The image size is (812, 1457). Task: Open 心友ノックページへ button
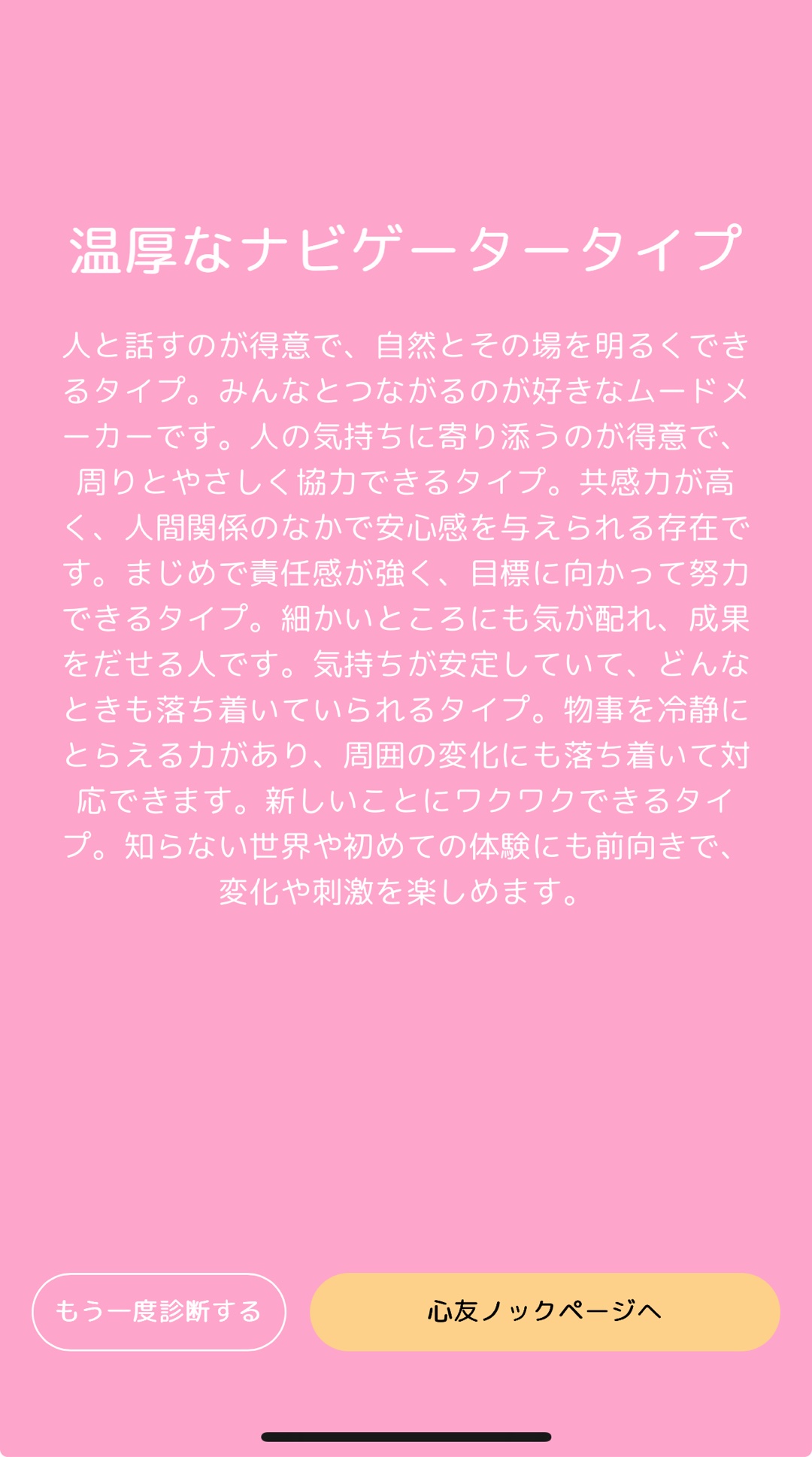544,1312
